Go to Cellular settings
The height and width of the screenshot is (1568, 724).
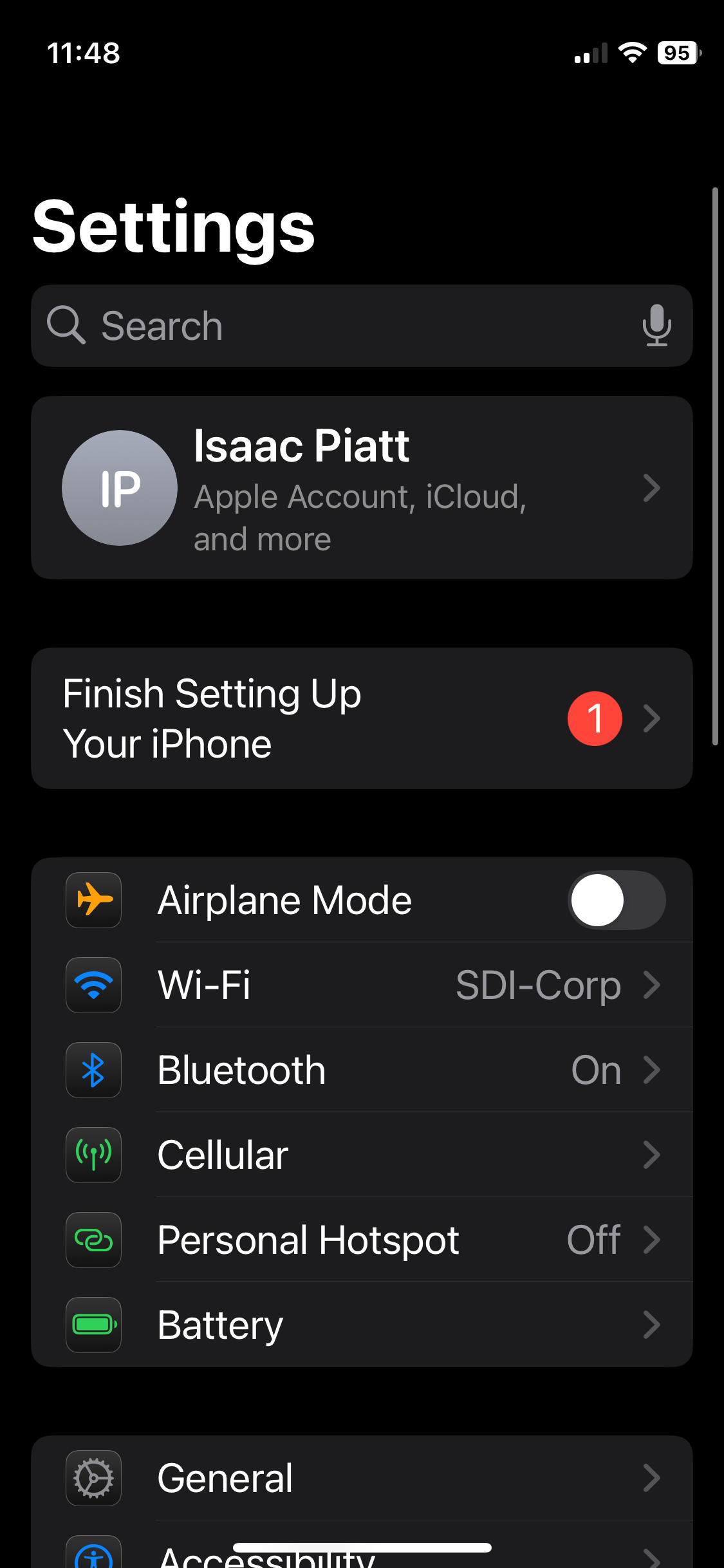click(x=362, y=1155)
